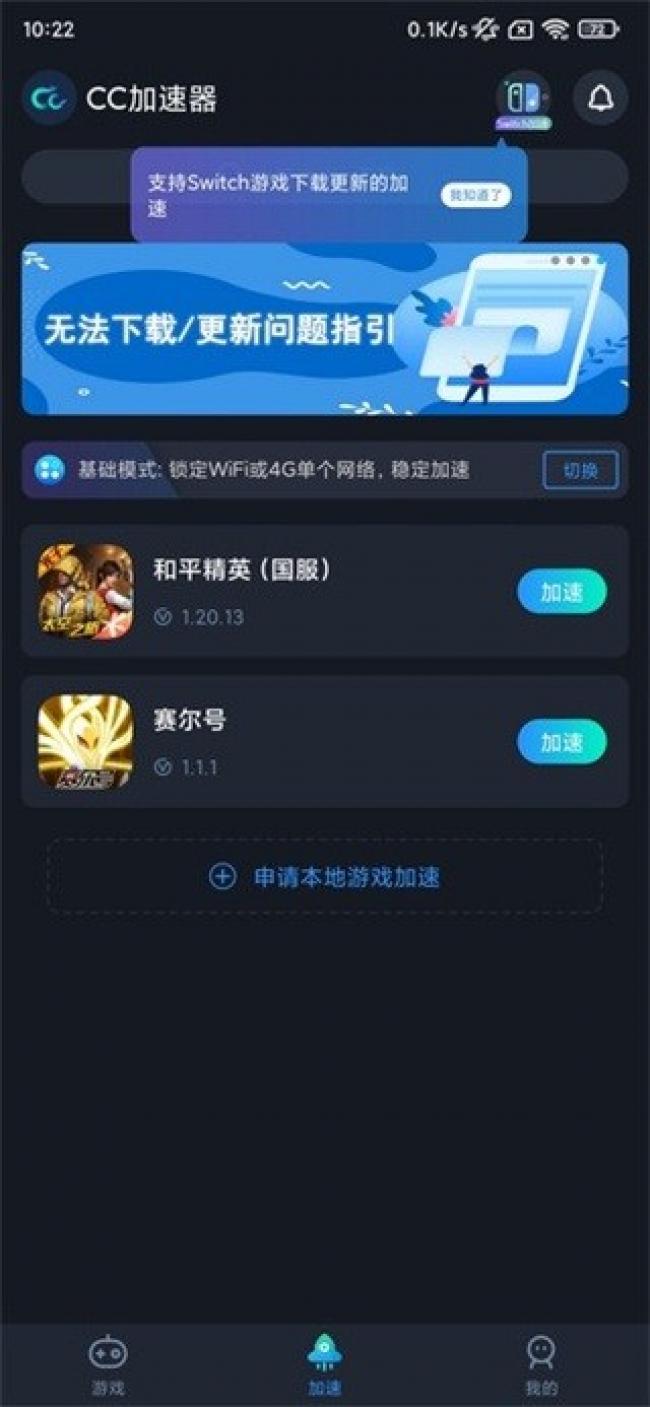Open the notifications bell
This screenshot has height=1407, width=650.
pos(600,98)
